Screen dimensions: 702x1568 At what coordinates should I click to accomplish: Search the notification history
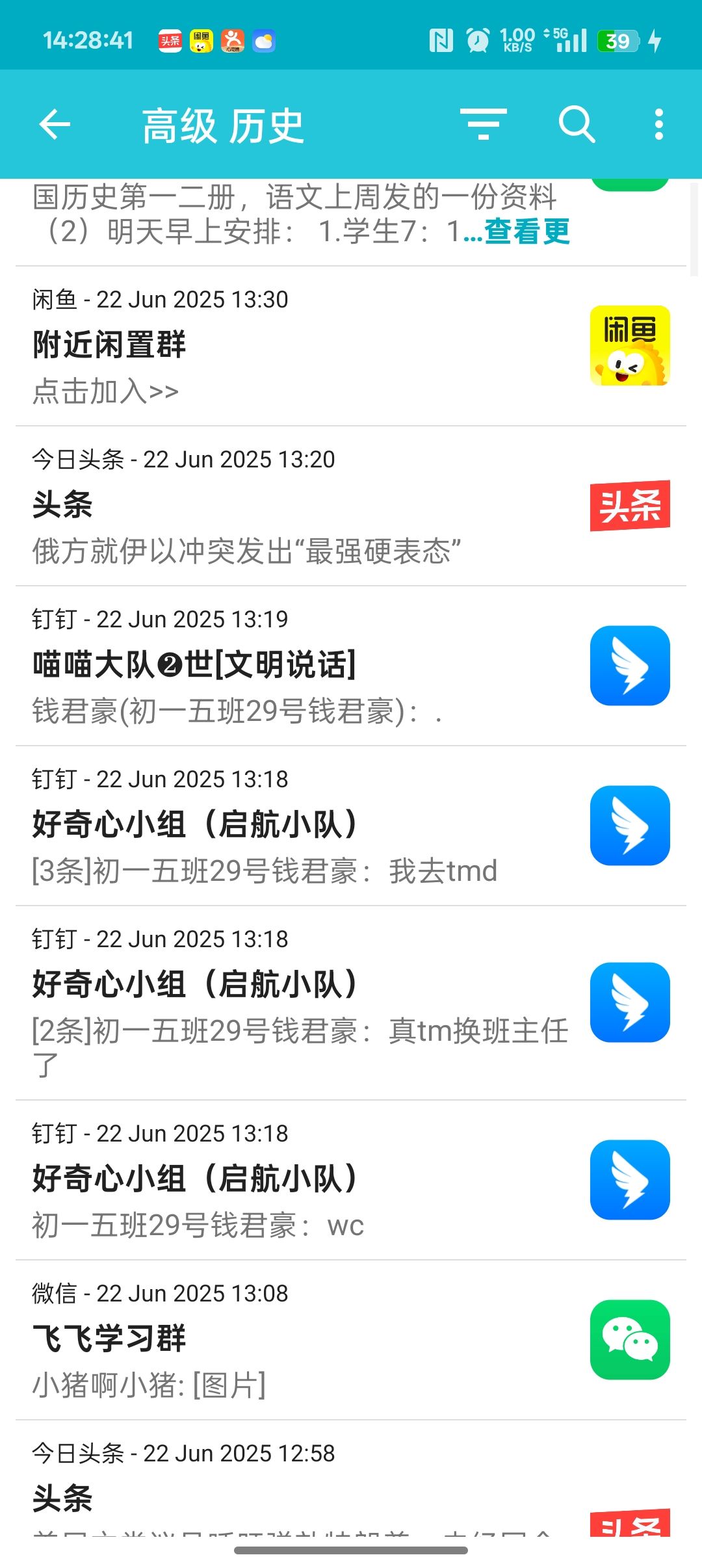576,124
